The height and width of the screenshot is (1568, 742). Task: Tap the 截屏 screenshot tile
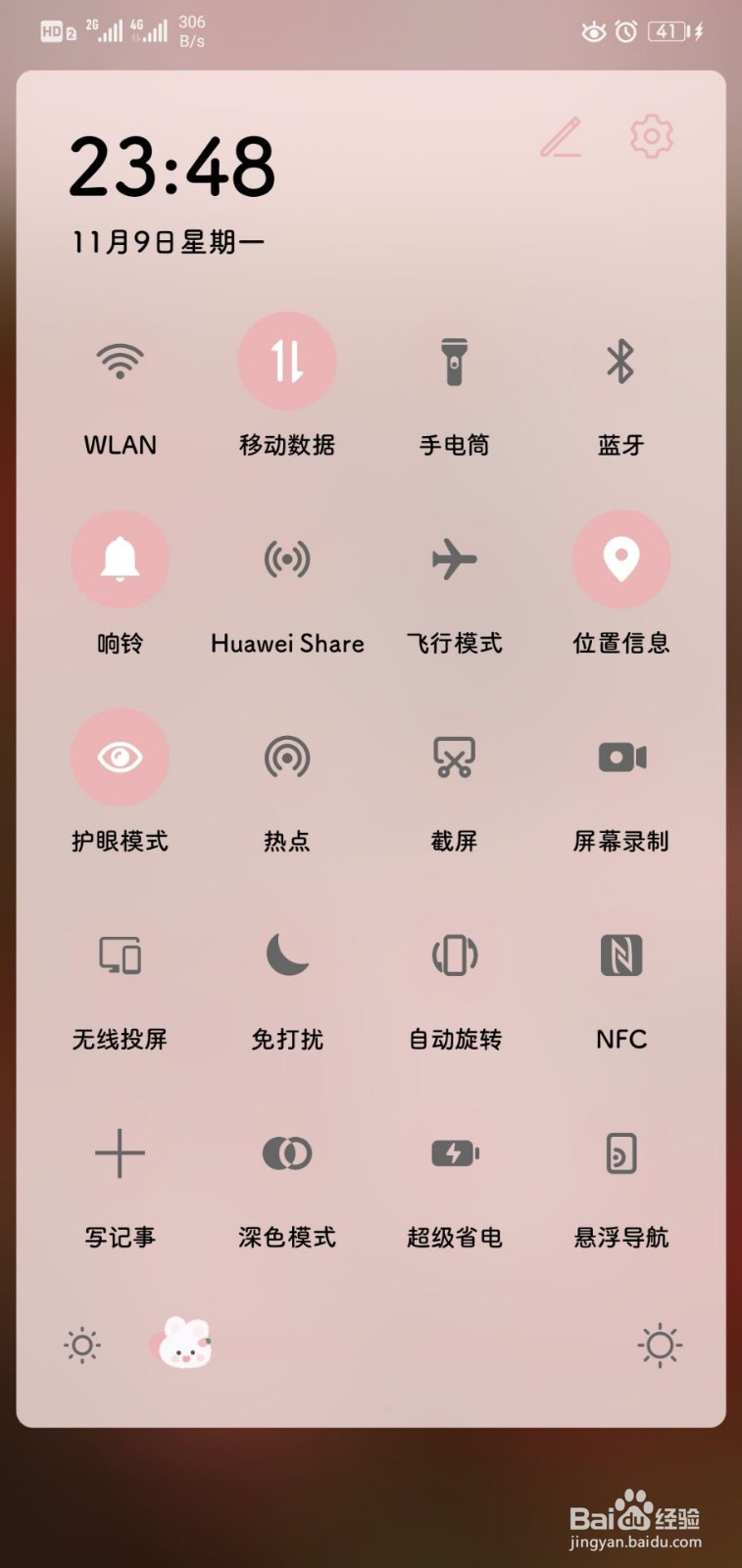(x=454, y=757)
